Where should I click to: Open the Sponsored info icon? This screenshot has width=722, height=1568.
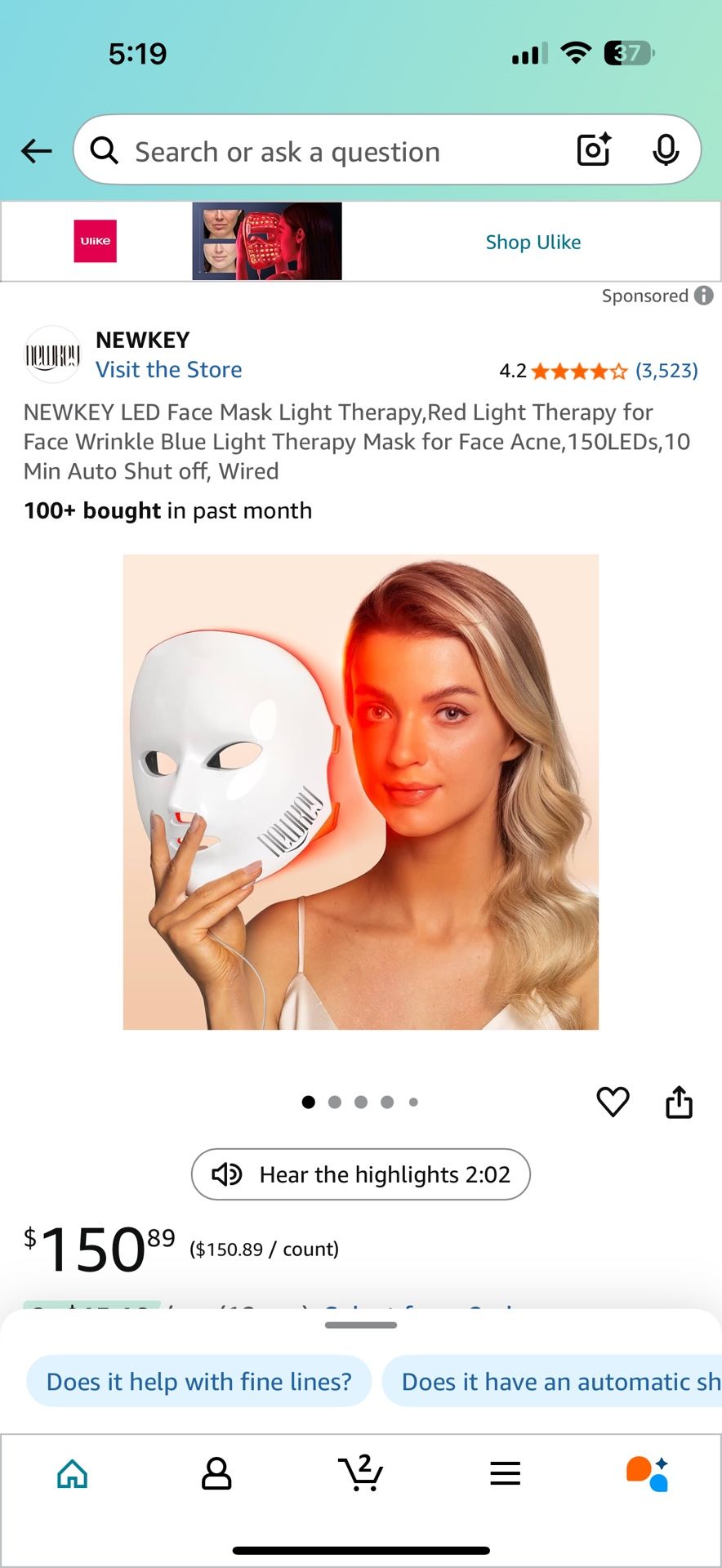704,296
